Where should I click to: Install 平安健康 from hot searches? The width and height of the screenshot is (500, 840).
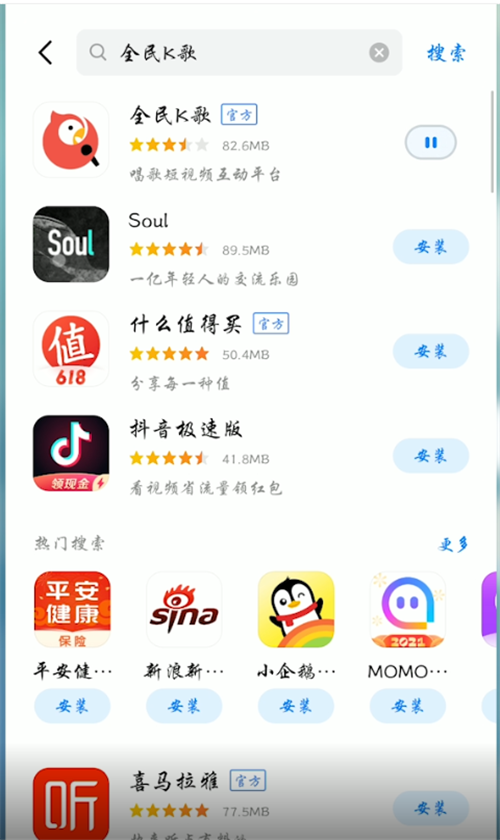[x=72, y=706]
